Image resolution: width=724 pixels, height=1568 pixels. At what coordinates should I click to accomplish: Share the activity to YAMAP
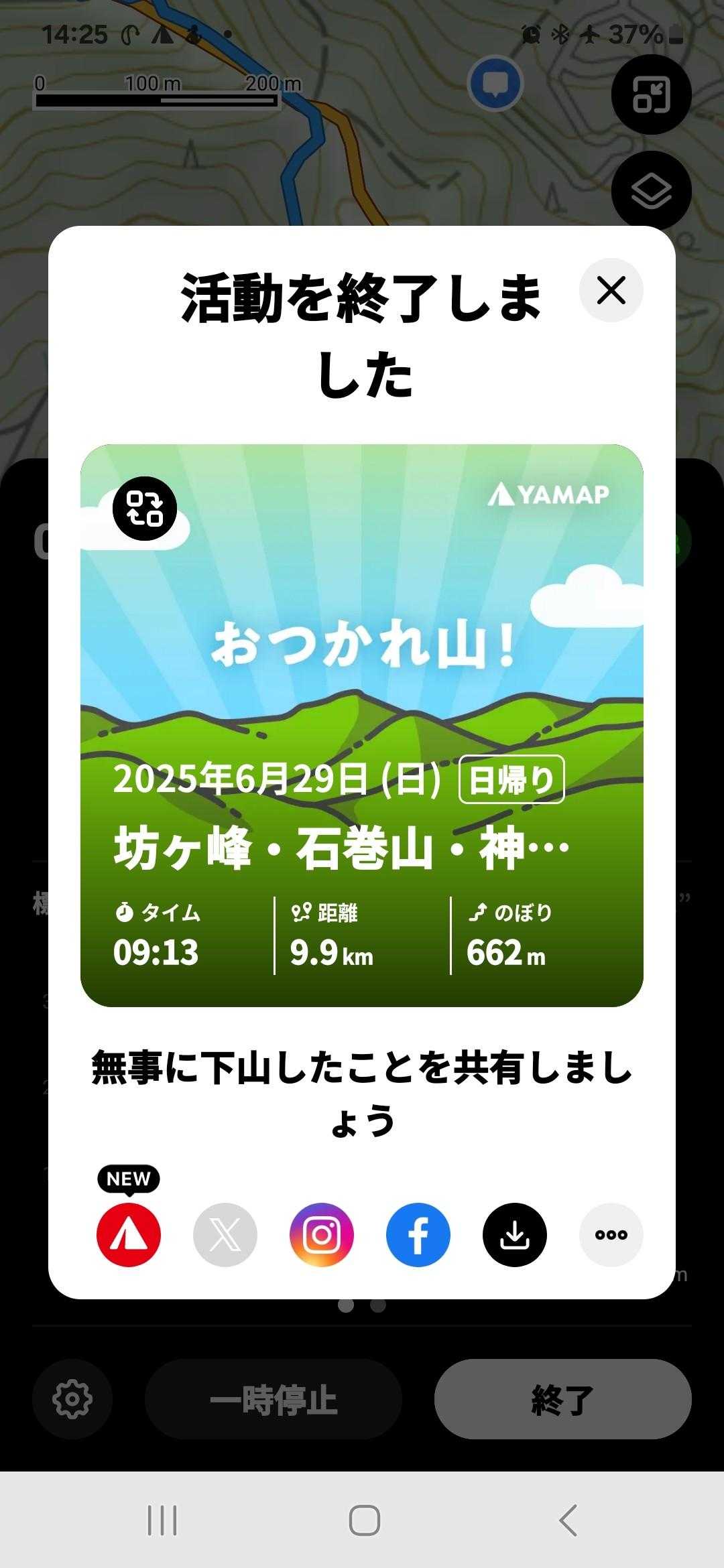click(x=129, y=1234)
